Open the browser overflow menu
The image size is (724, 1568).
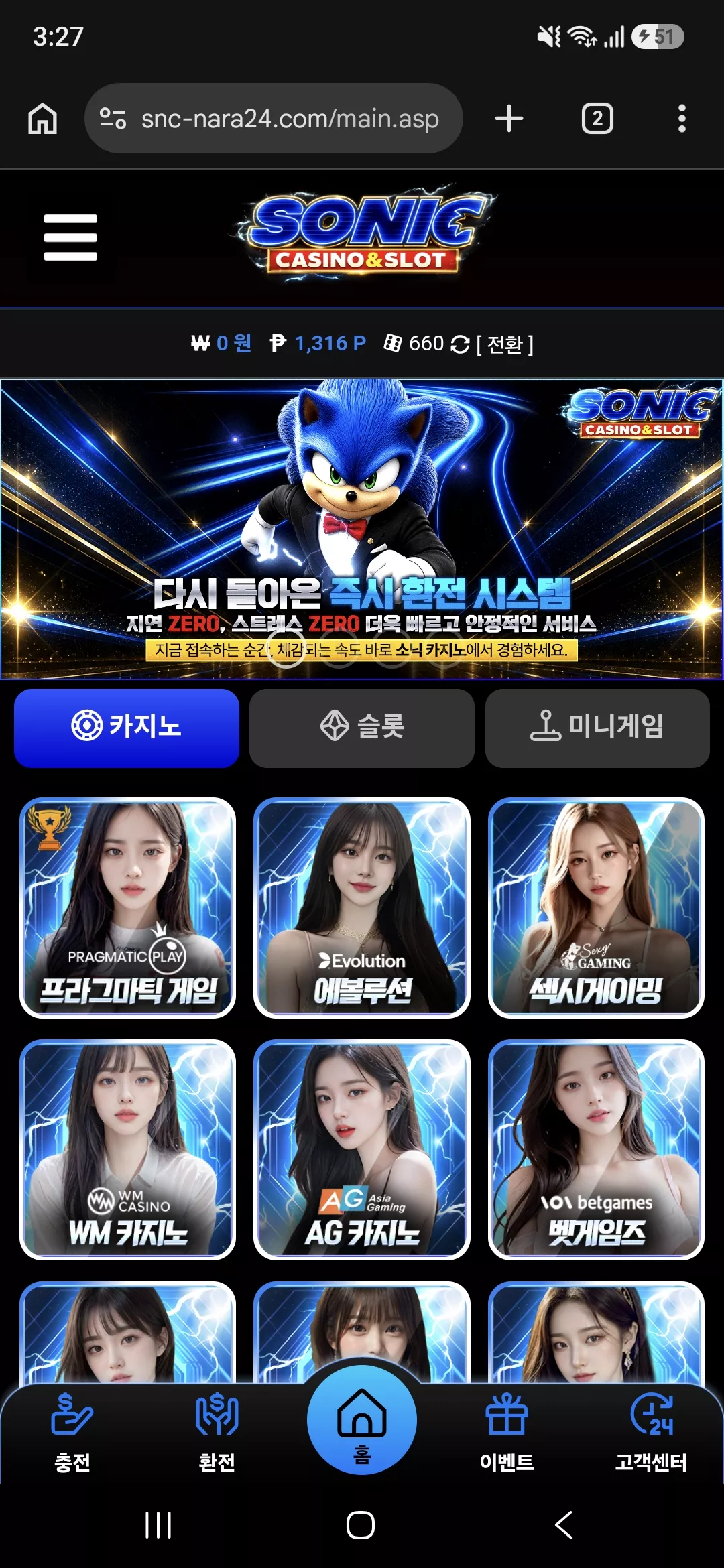(x=682, y=119)
